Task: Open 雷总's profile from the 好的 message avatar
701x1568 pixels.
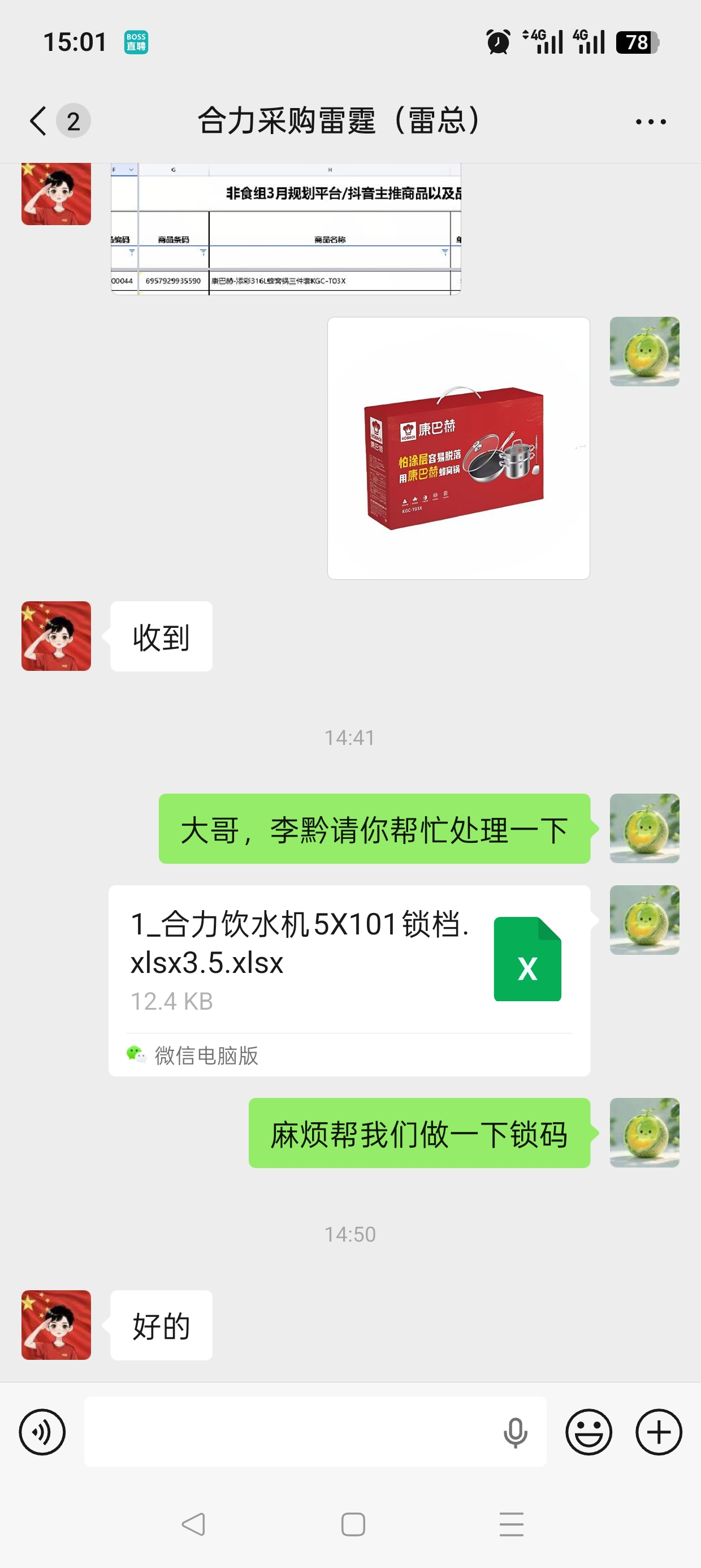Action: coord(56,1325)
